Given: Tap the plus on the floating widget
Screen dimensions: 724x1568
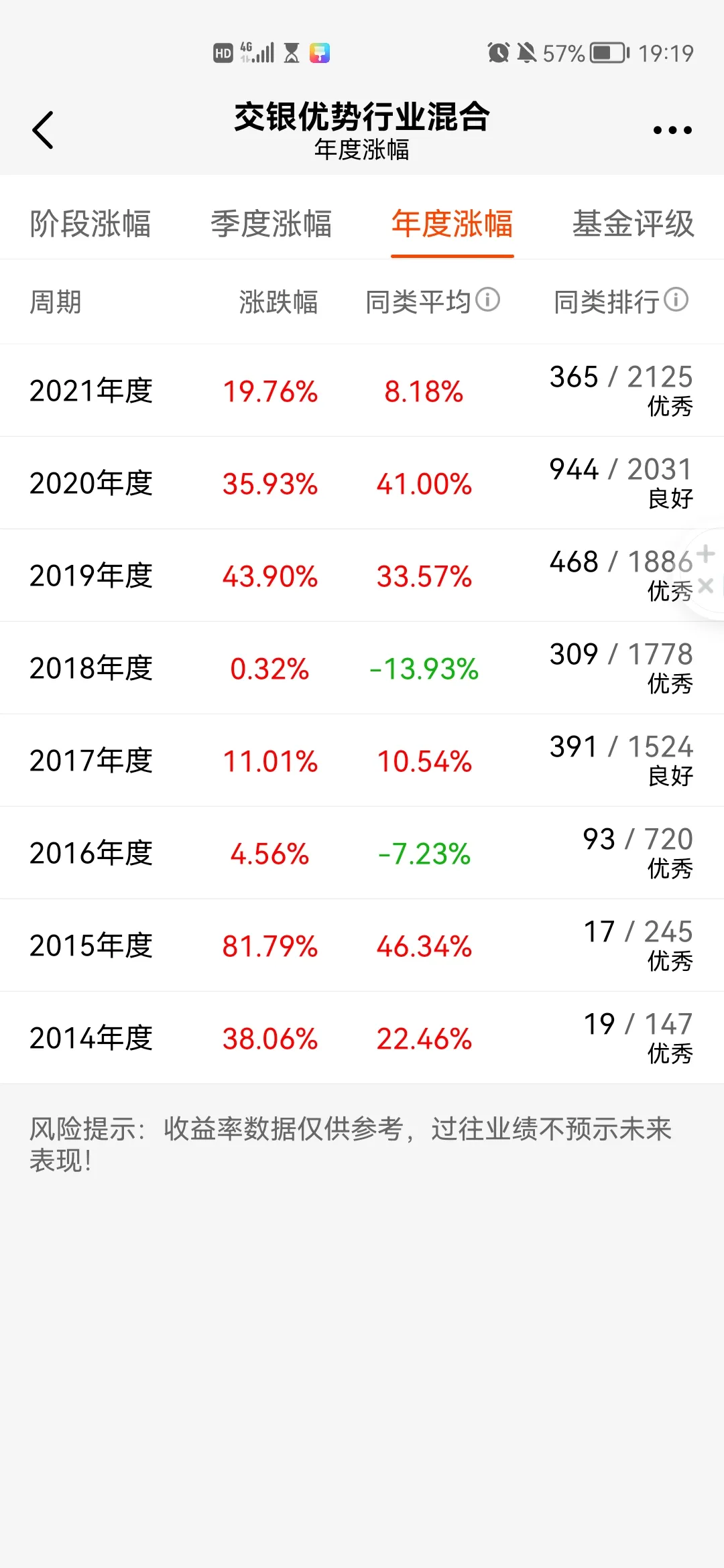Looking at the screenshot, I should (x=705, y=553).
